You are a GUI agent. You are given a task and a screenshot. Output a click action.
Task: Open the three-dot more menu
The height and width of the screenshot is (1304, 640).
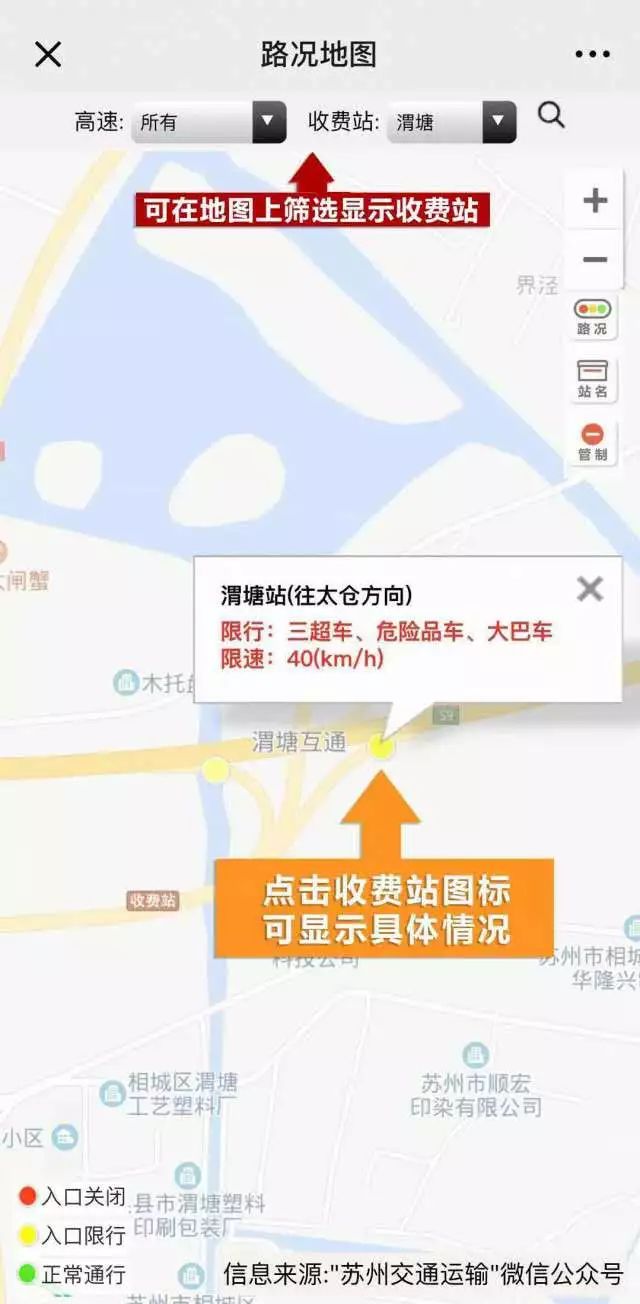click(x=592, y=54)
